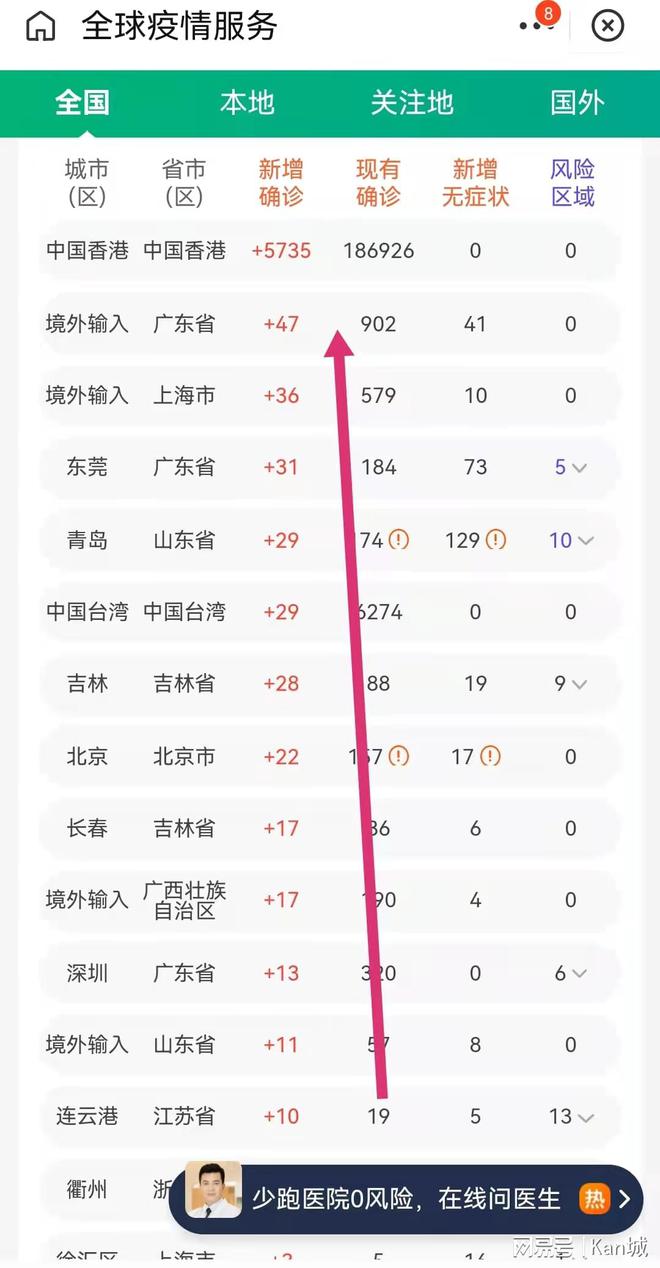Open the three-dot more menu
Viewport: 660px width, 1268px height.
click(537, 26)
